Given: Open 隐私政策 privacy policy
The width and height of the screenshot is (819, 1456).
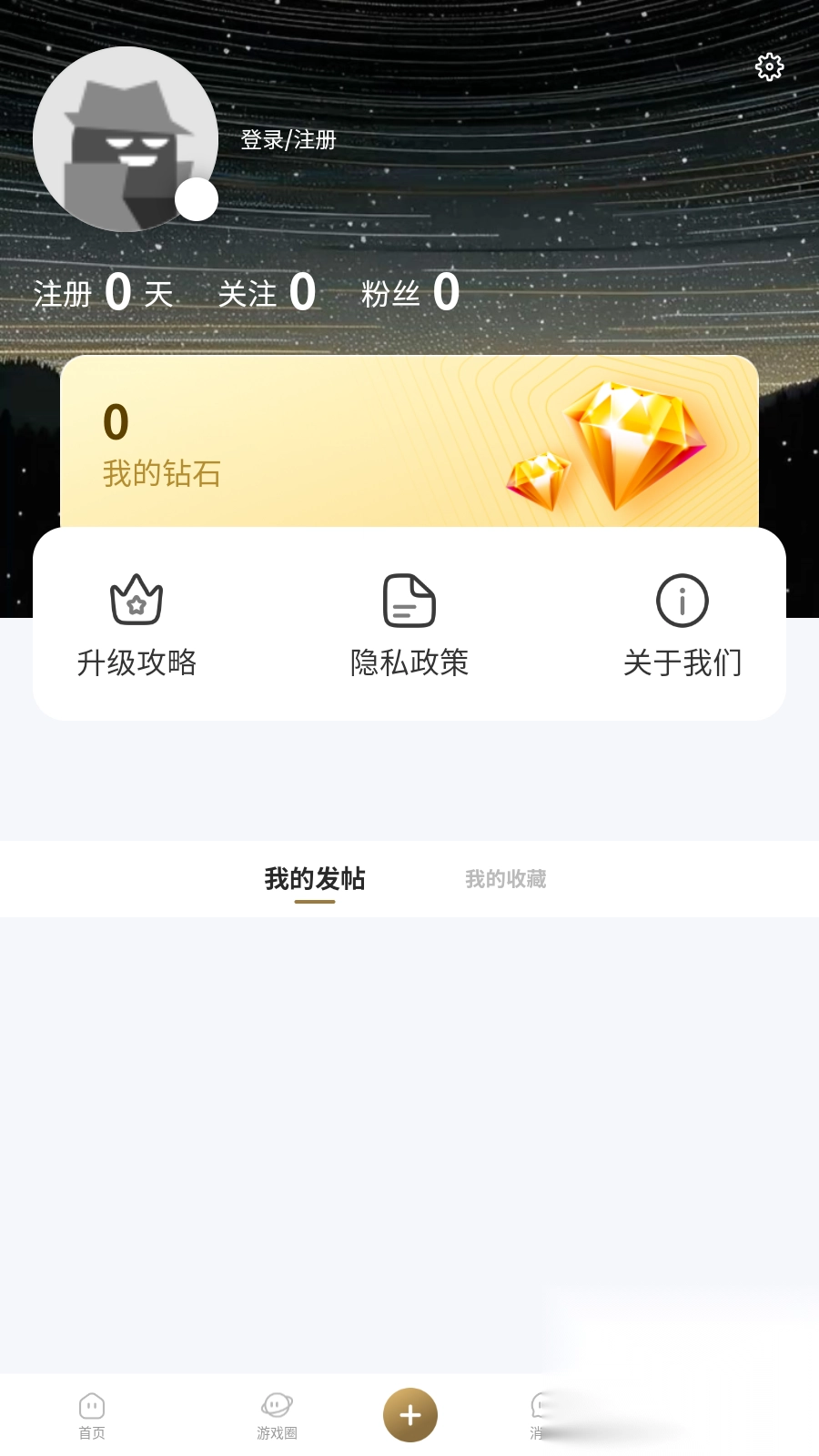Looking at the screenshot, I should pyautogui.click(x=409, y=663).
